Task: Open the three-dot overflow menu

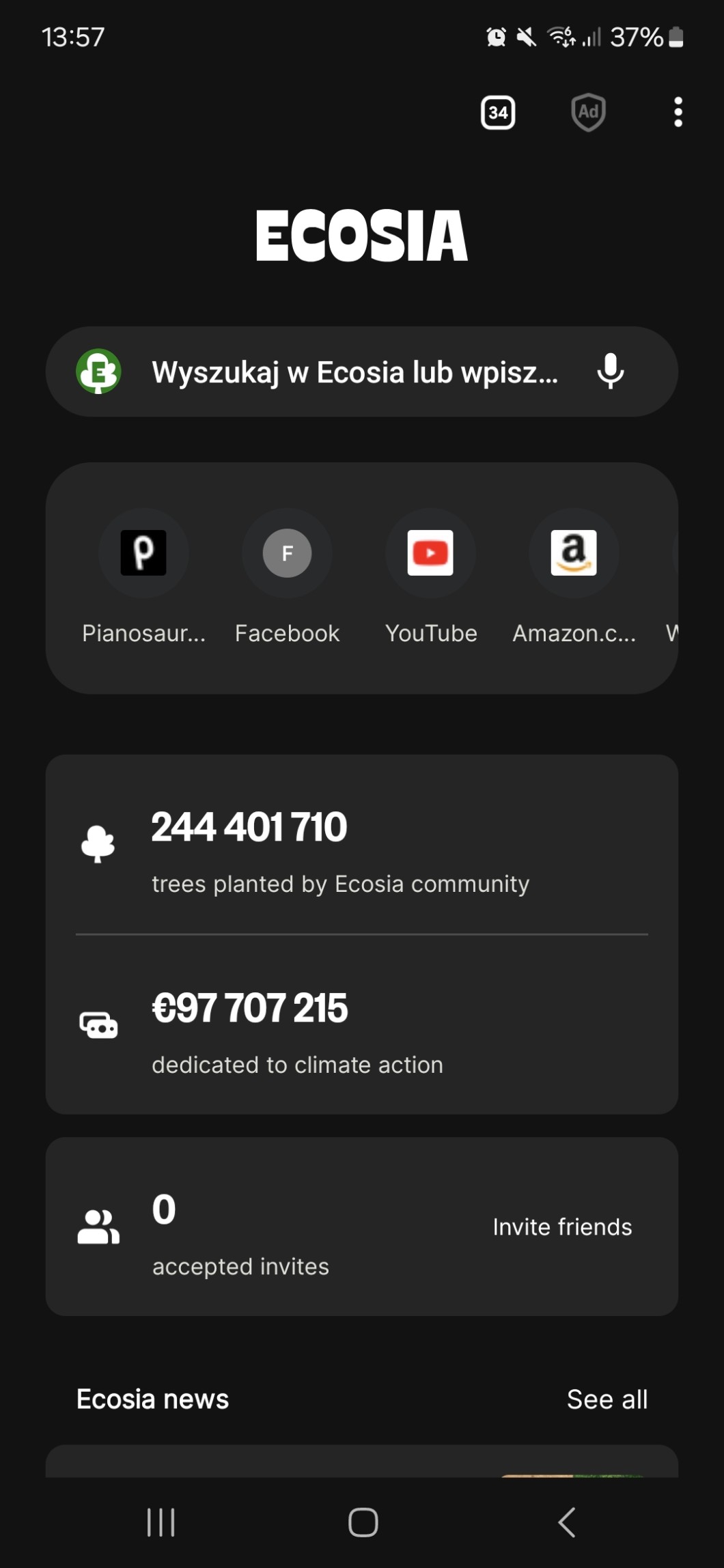Action: 678,112
